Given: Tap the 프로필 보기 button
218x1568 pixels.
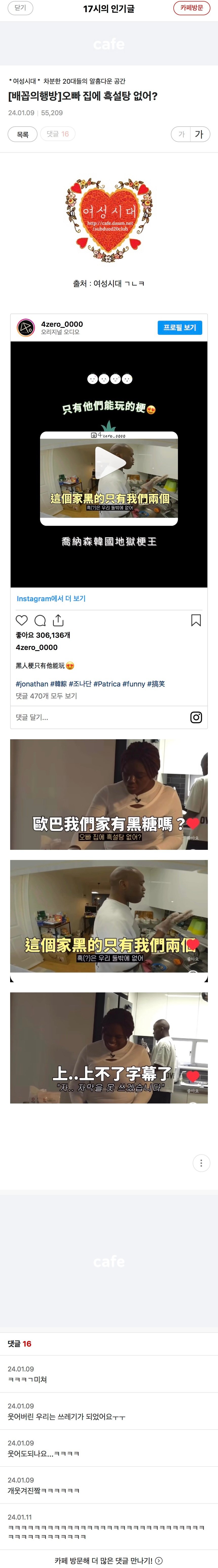Looking at the screenshot, I should 180,328.
